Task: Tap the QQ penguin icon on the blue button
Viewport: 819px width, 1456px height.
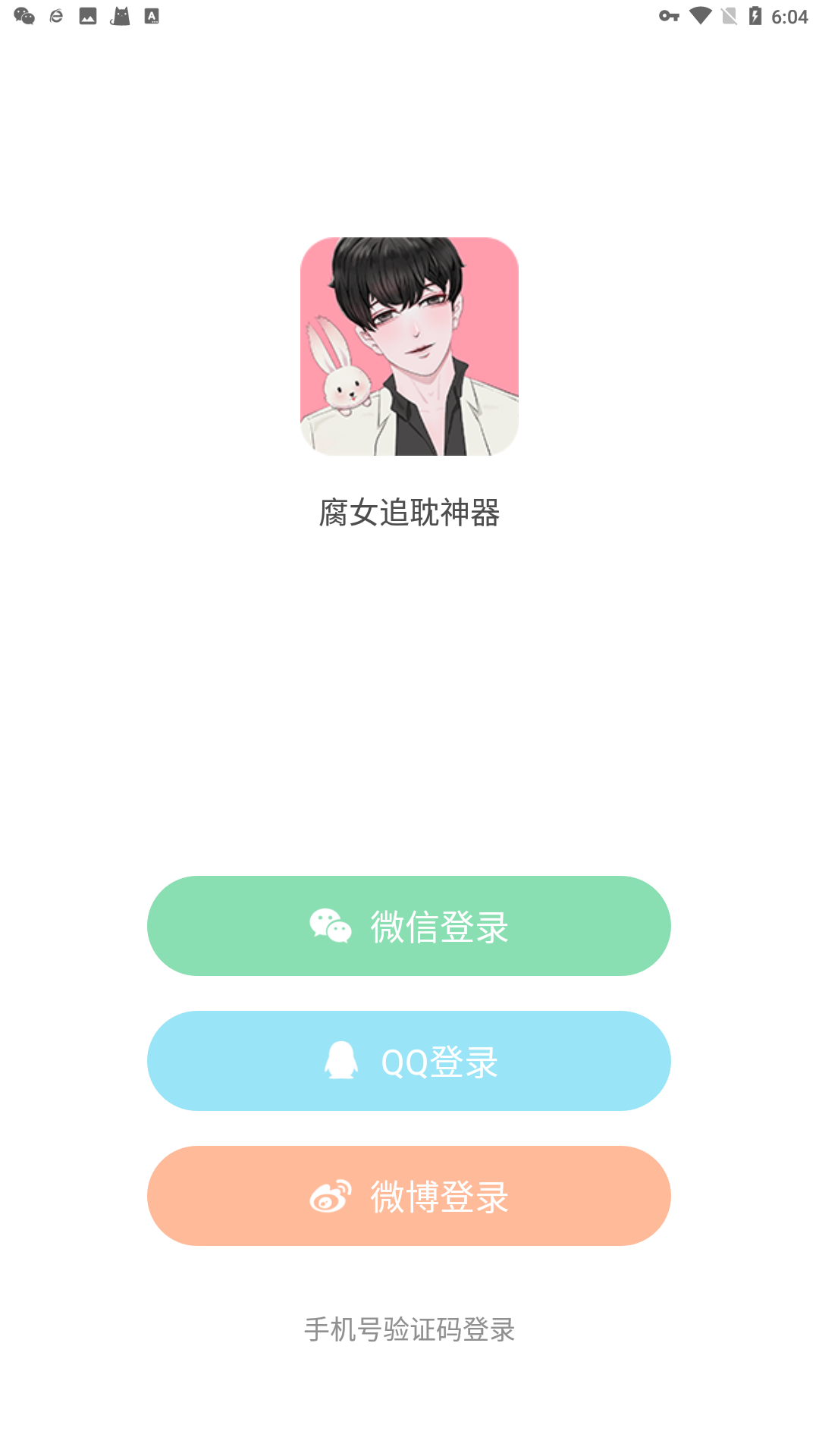Action: click(x=340, y=1061)
